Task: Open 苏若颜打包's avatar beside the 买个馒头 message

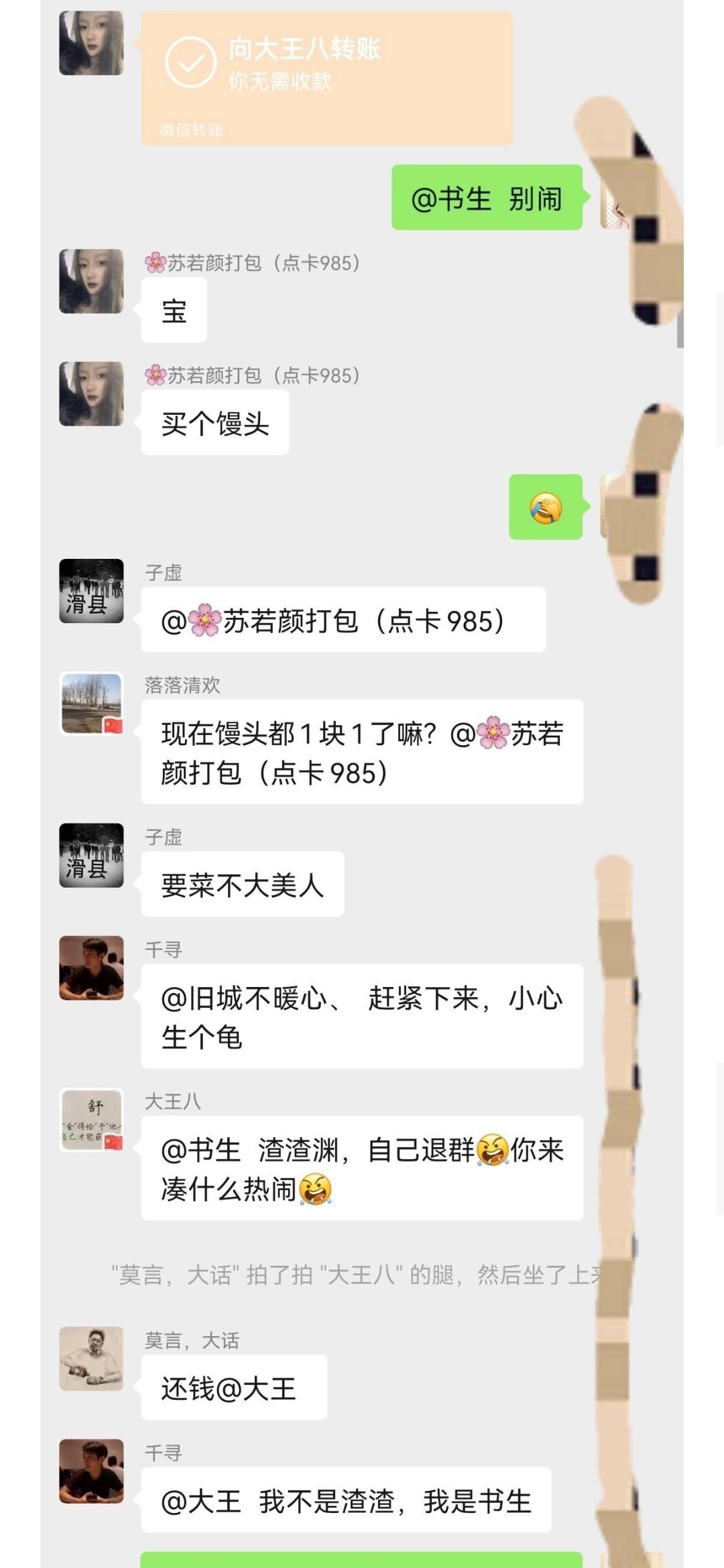Action: coord(92,394)
